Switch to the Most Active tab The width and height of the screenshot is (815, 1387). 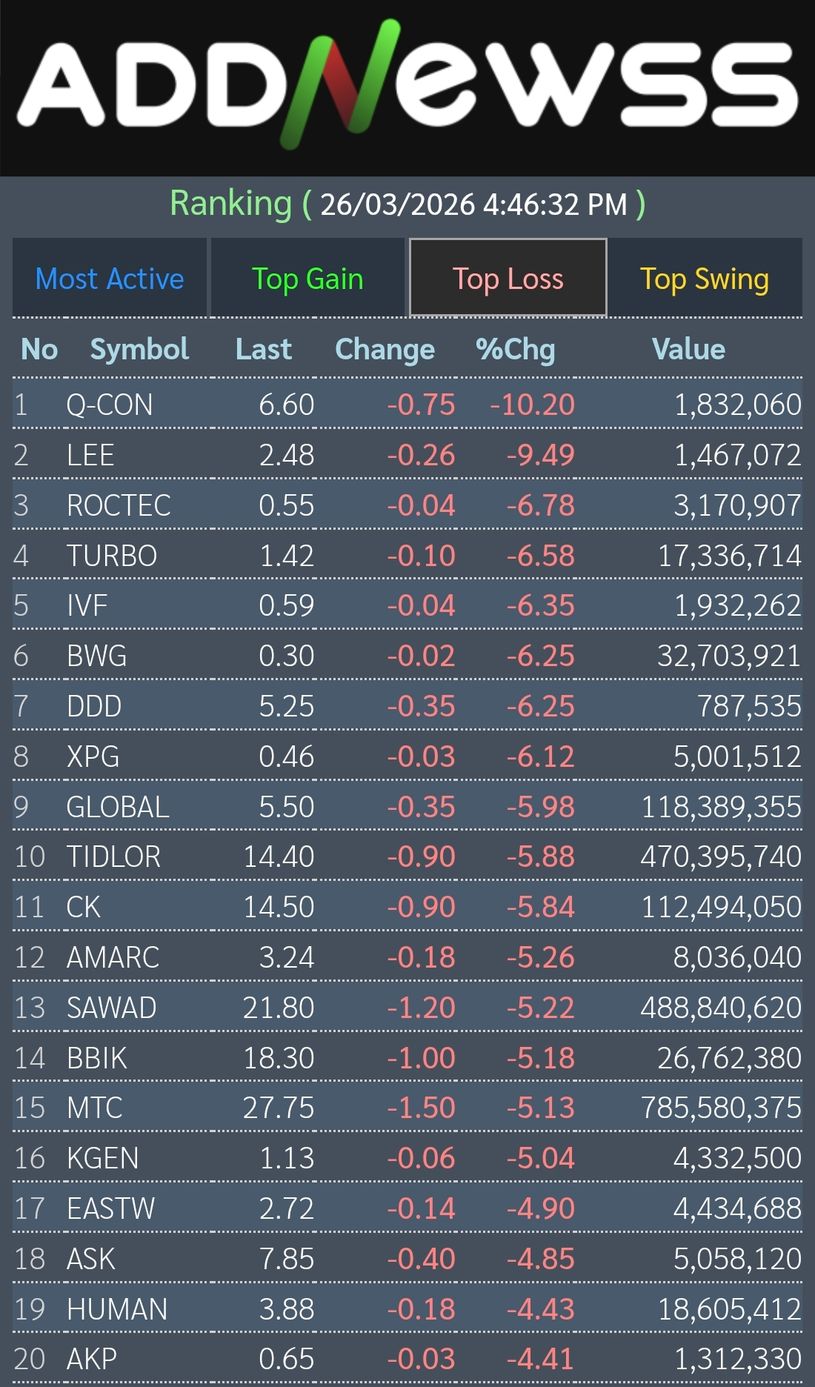point(109,278)
